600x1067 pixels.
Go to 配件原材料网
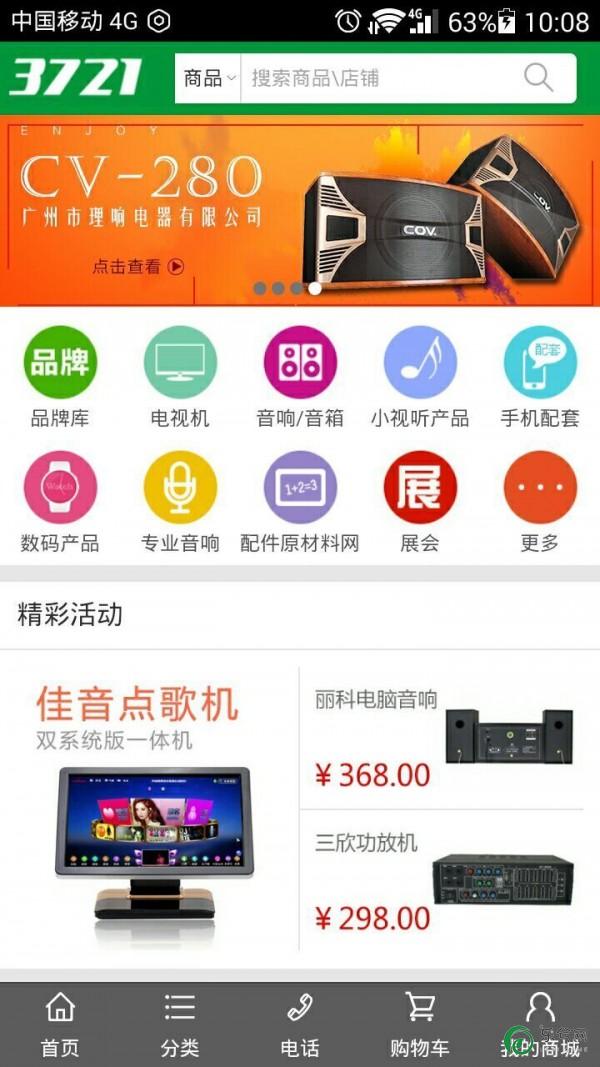(300, 500)
